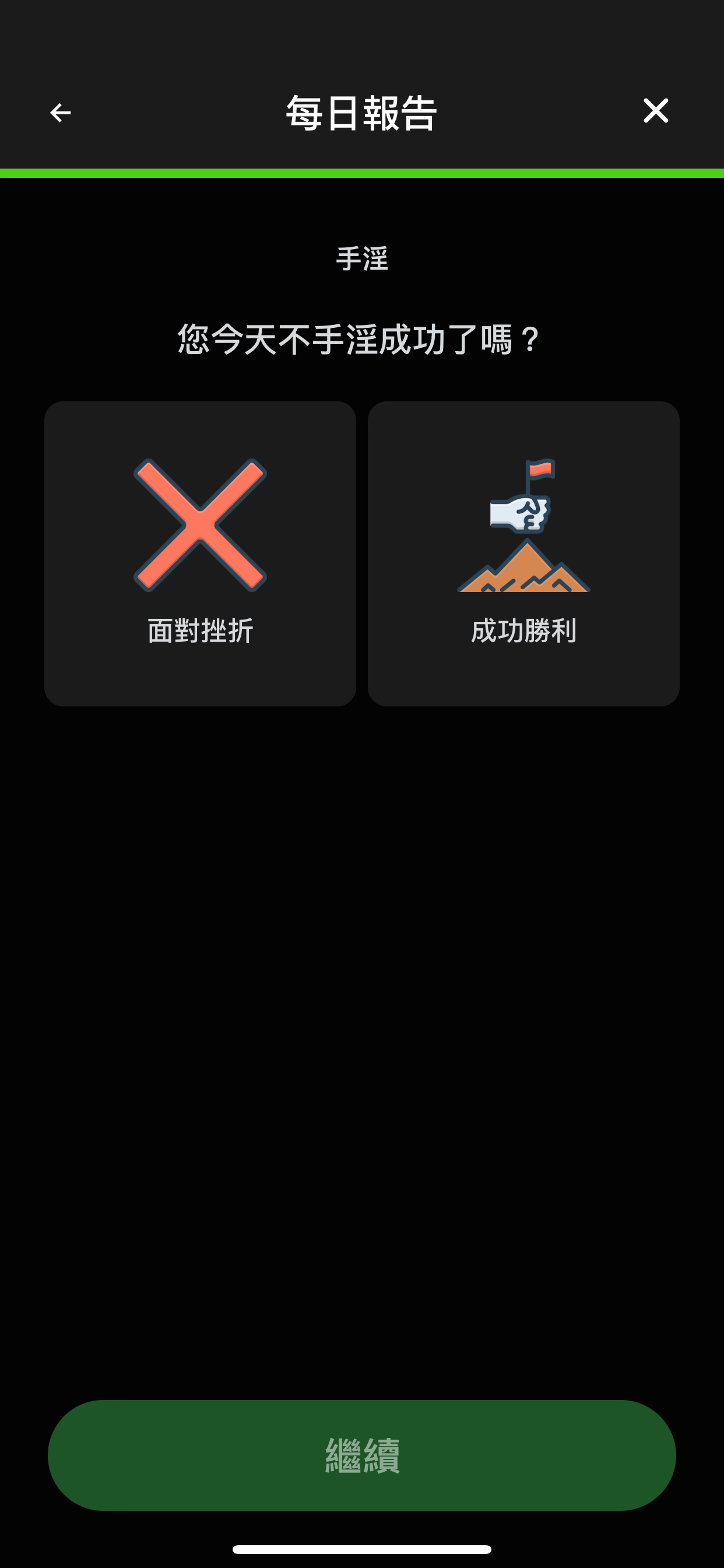Go back using the arrow icon
Image resolution: width=724 pixels, height=1568 pixels.
coord(60,113)
